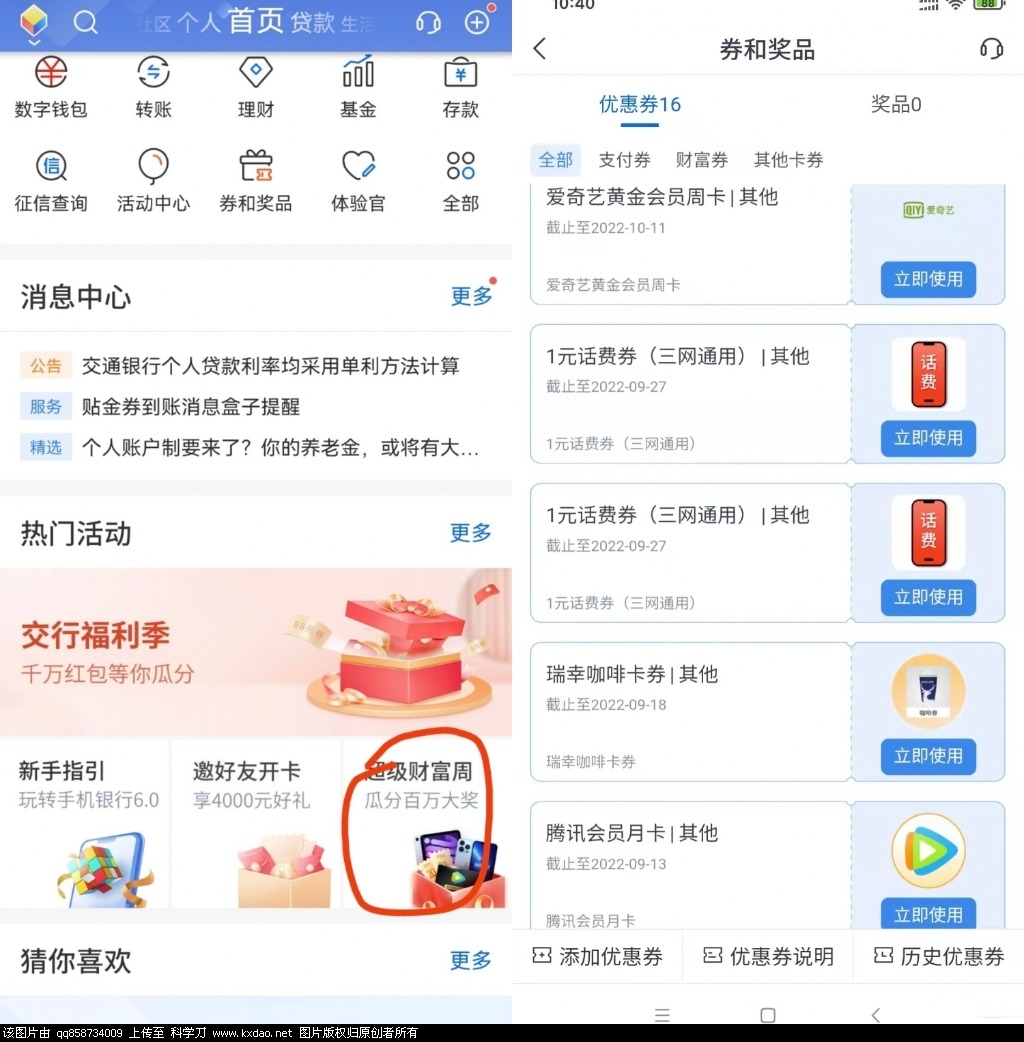This screenshot has height=1042, width=1024.
Task: Open 征信查询
Action: (51, 181)
